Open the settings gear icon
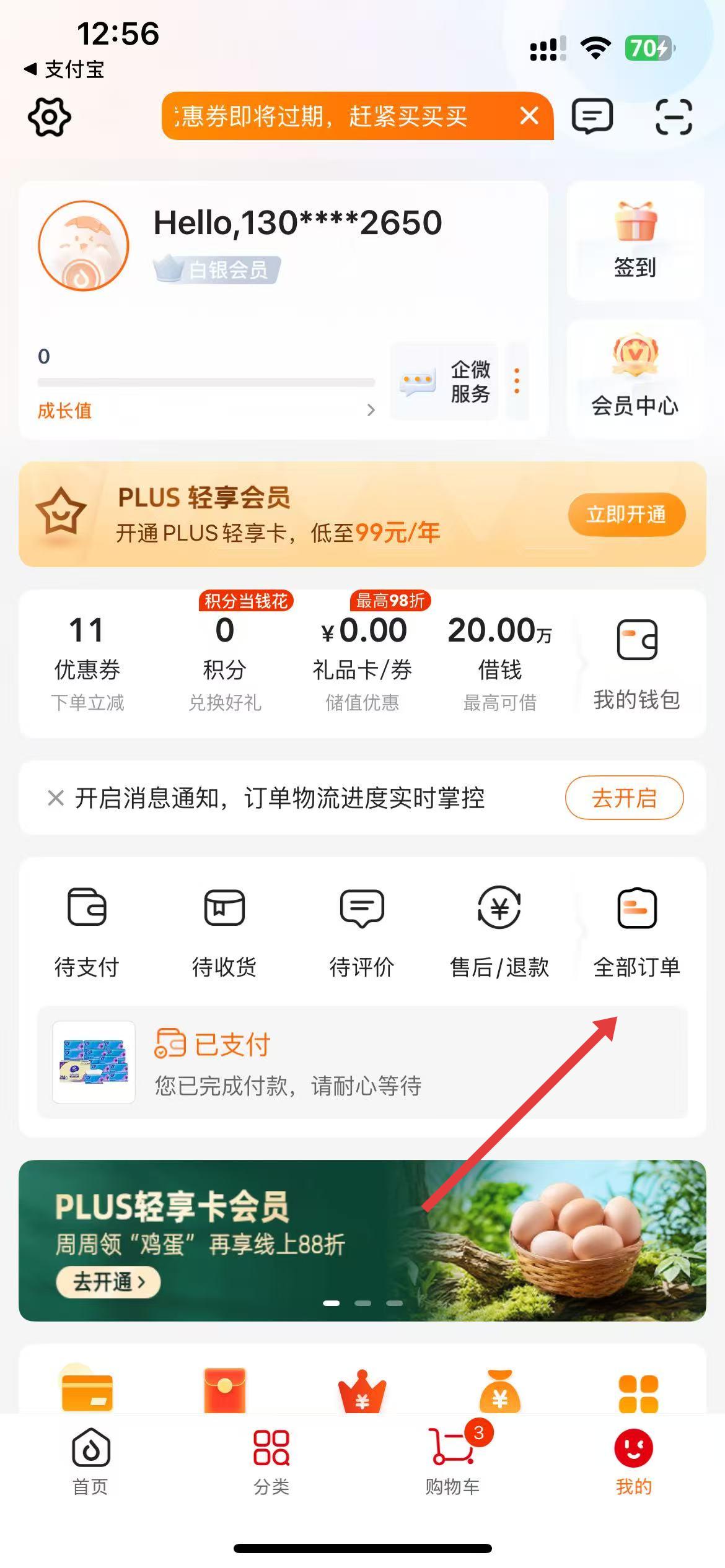 (50, 116)
